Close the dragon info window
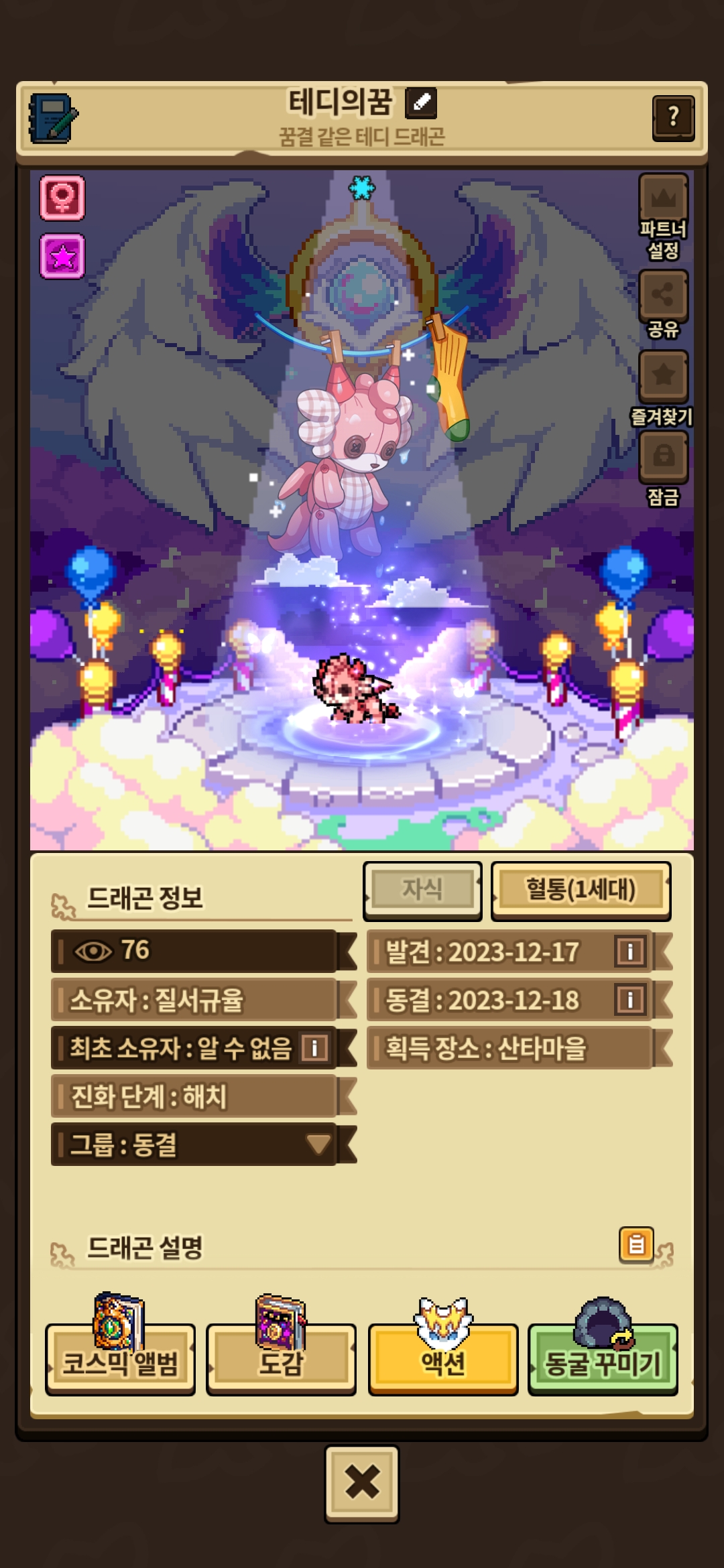This screenshot has width=724, height=1568. [x=362, y=1484]
